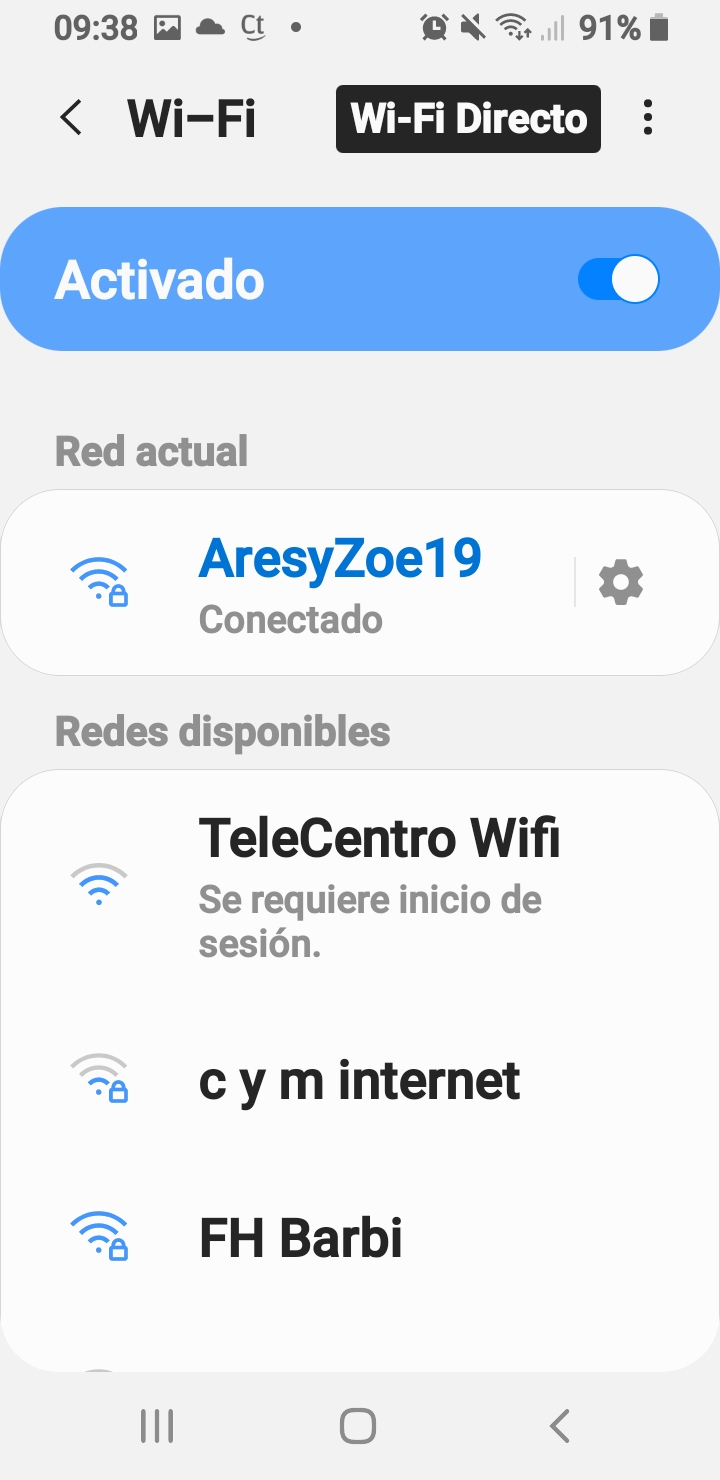Viewport: 720px width, 1480px height.
Task: Select the connected AresyZoe19 network
Action: pos(340,583)
